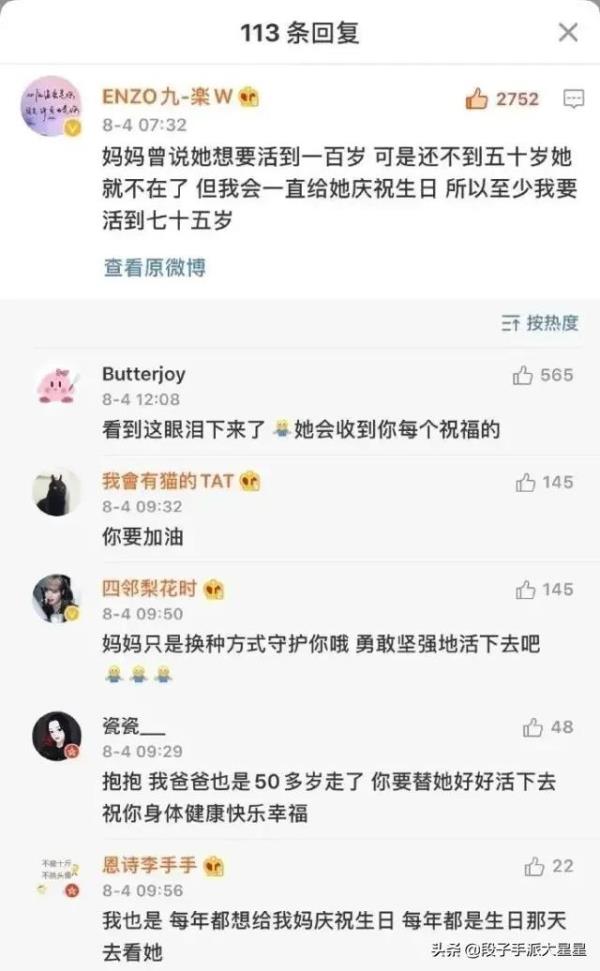Open 查看原微博 link
This screenshot has height=971, width=600.
pyautogui.click(x=155, y=267)
